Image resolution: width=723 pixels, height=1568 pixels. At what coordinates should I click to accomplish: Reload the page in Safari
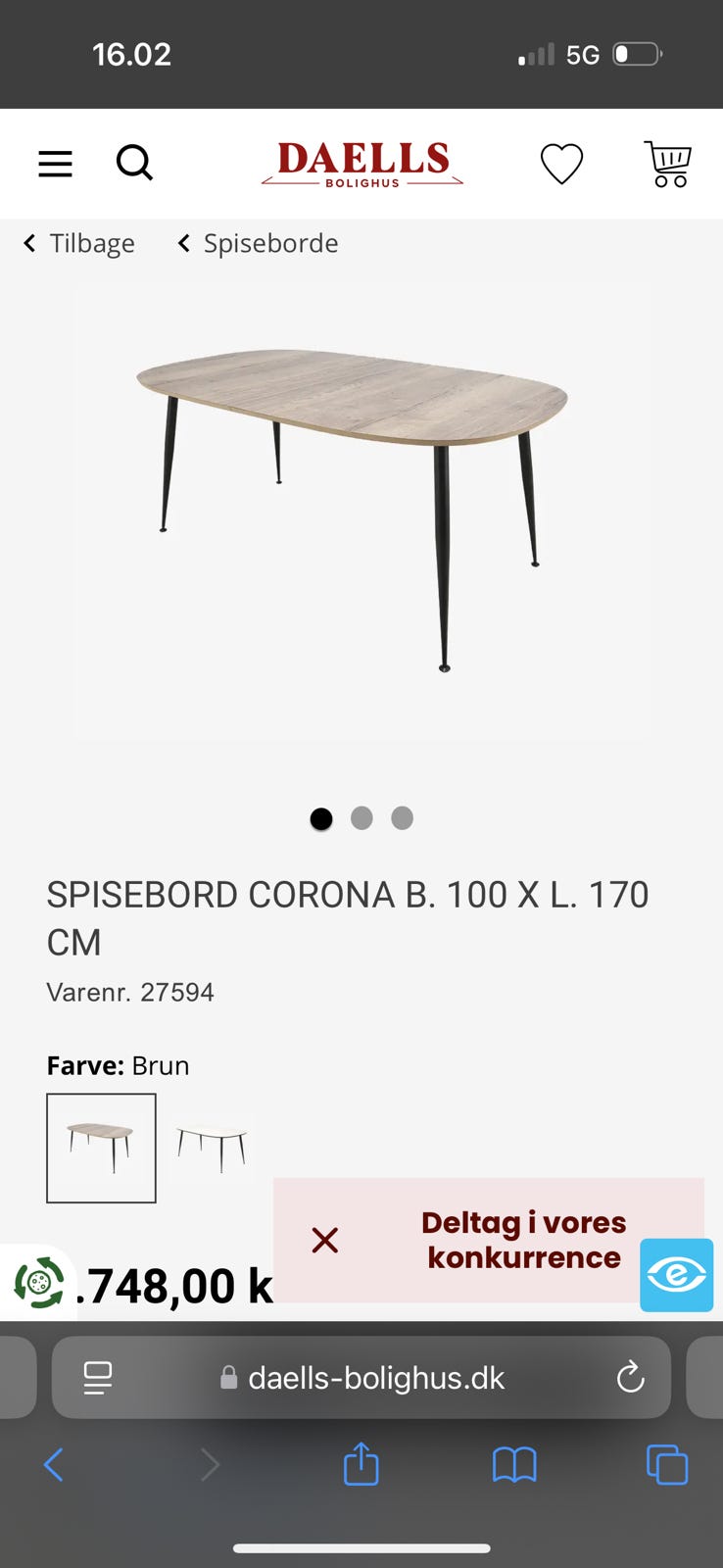[x=630, y=1378]
